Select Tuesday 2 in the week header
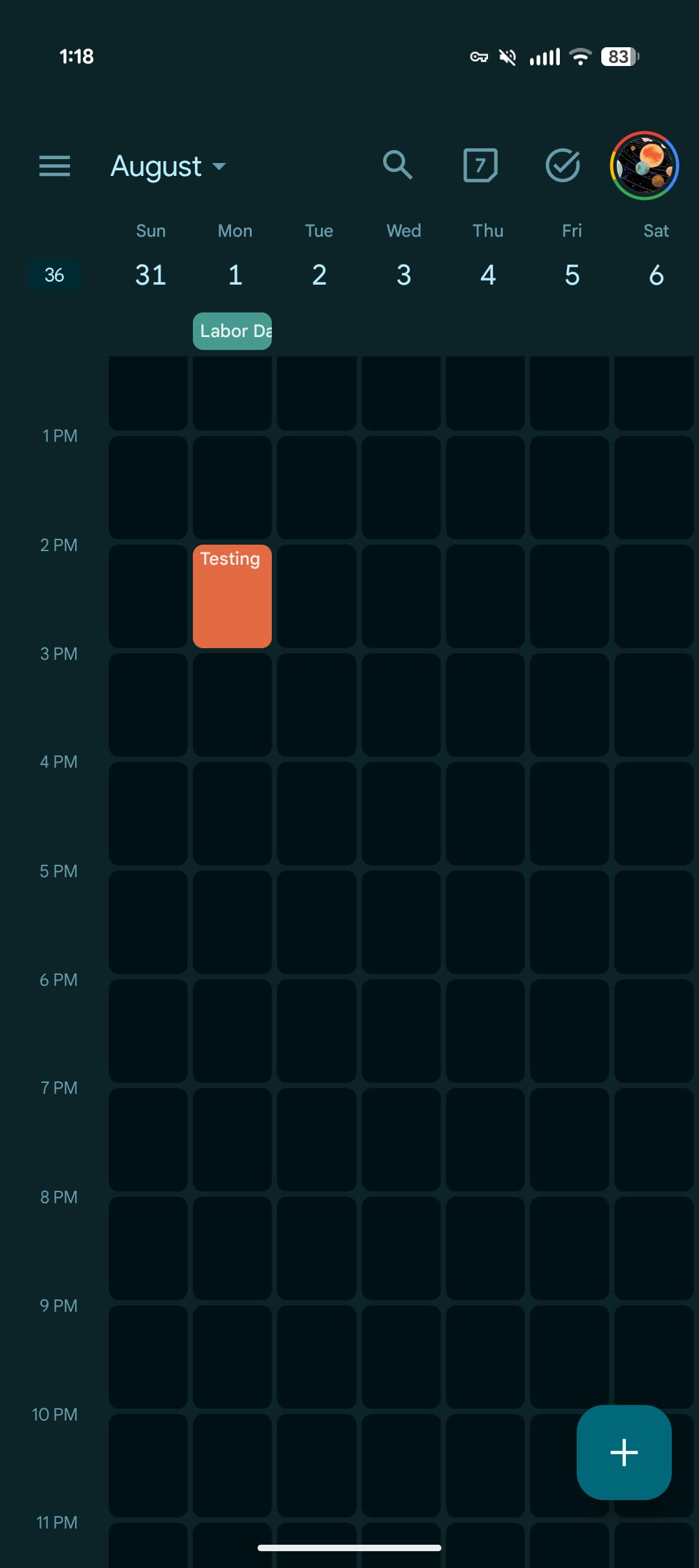This screenshot has width=699, height=1568. point(319,275)
